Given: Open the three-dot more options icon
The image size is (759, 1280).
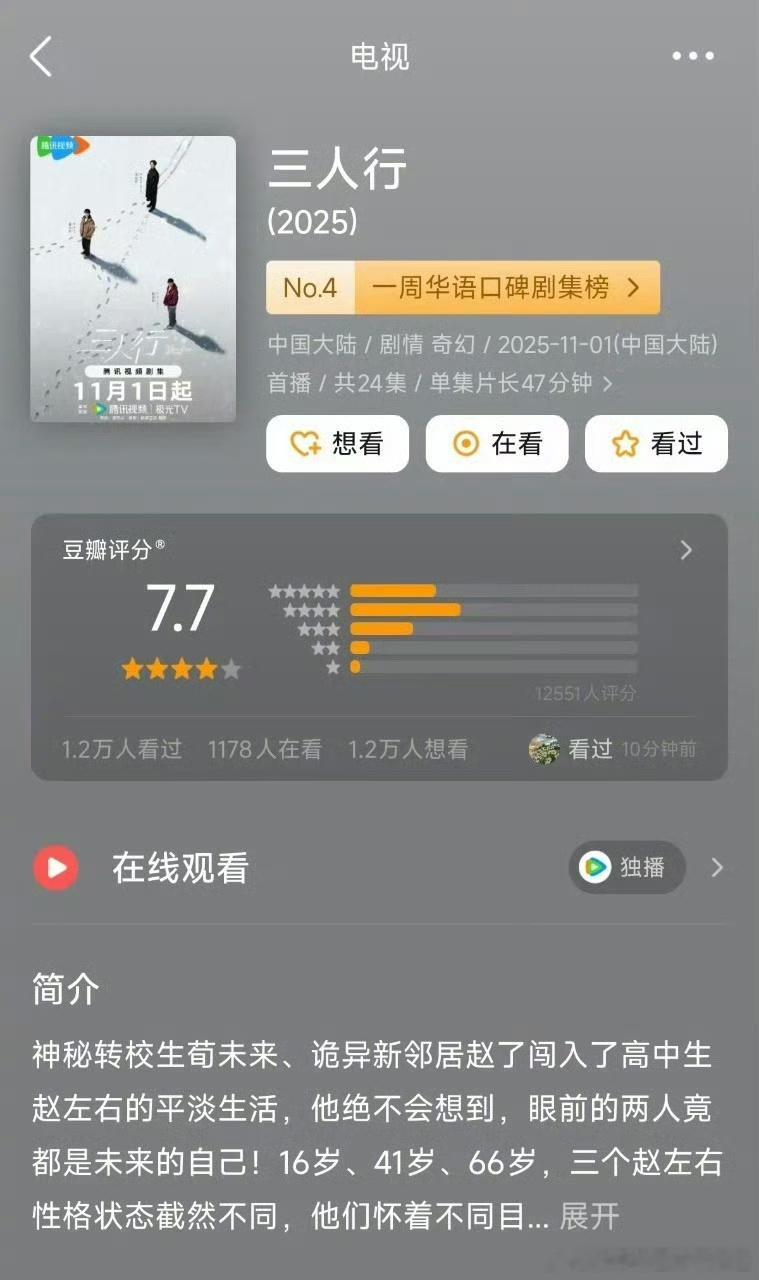Looking at the screenshot, I should [x=693, y=57].
